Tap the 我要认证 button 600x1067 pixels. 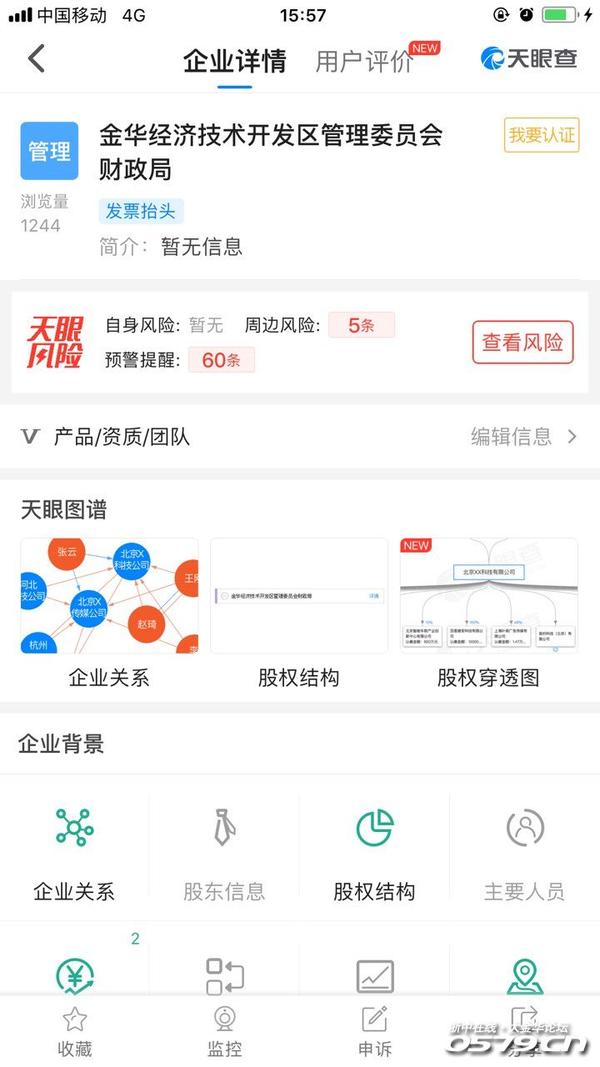(541, 135)
